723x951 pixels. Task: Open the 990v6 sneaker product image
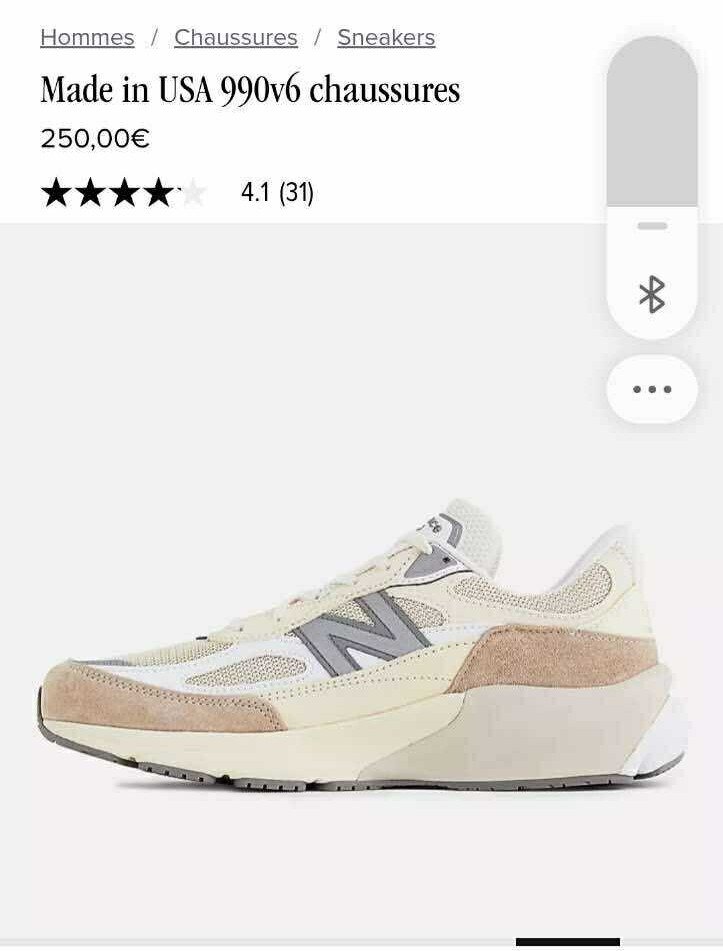coord(362,643)
